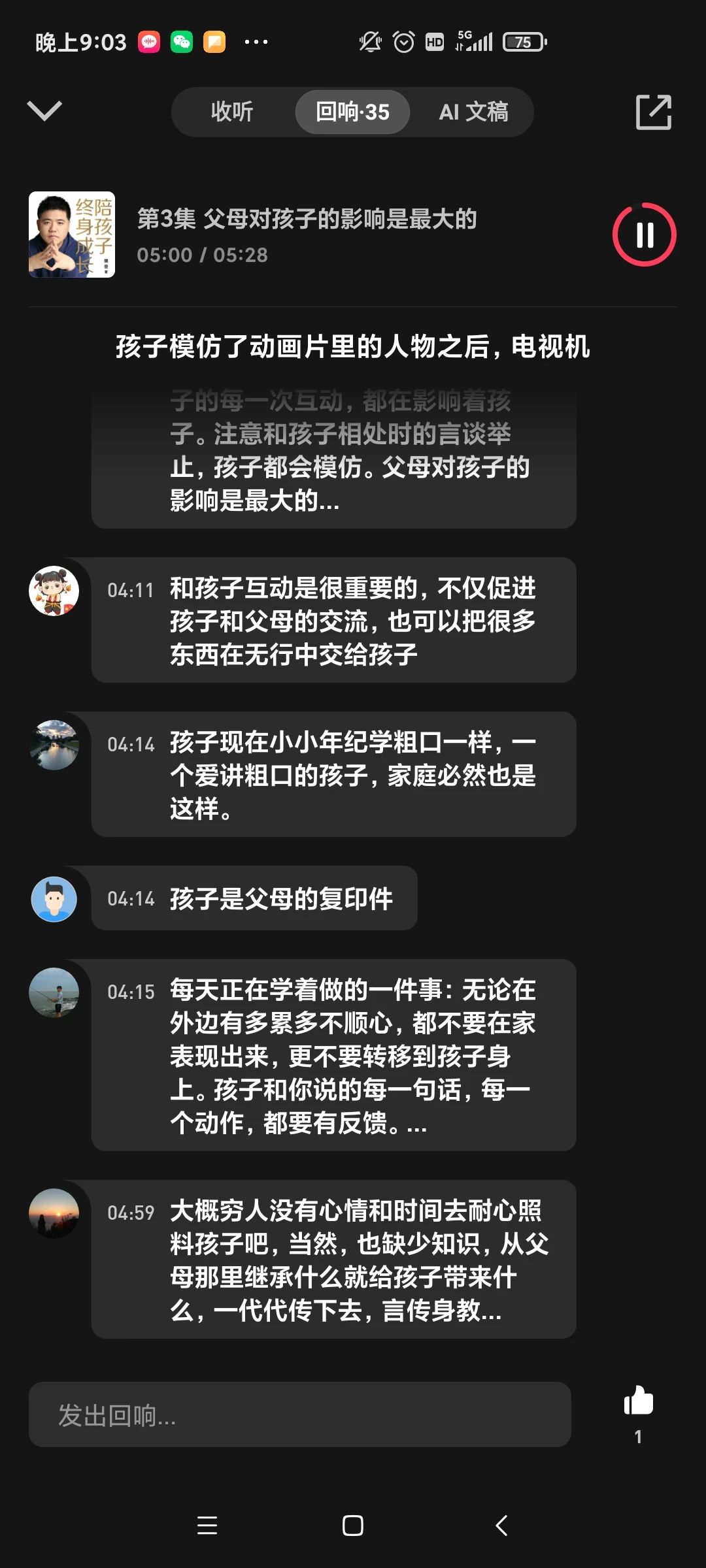Share this episode via the share icon
The height and width of the screenshot is (1568, 706).
653,112
